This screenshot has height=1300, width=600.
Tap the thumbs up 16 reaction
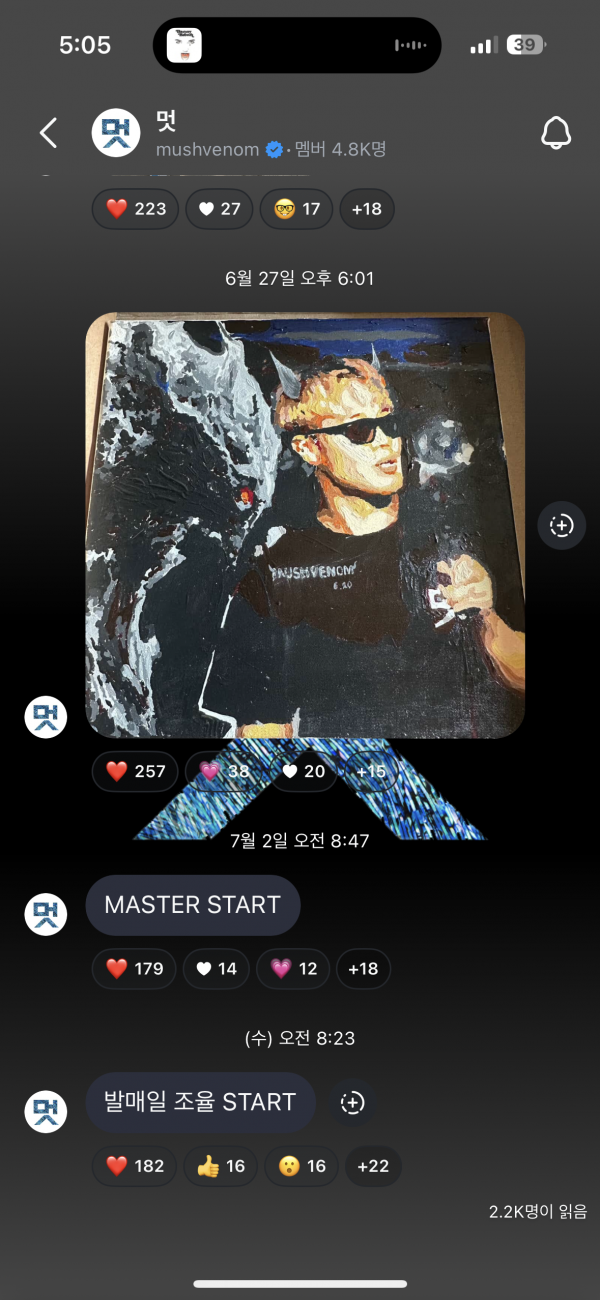click(x=221, y=1166)
